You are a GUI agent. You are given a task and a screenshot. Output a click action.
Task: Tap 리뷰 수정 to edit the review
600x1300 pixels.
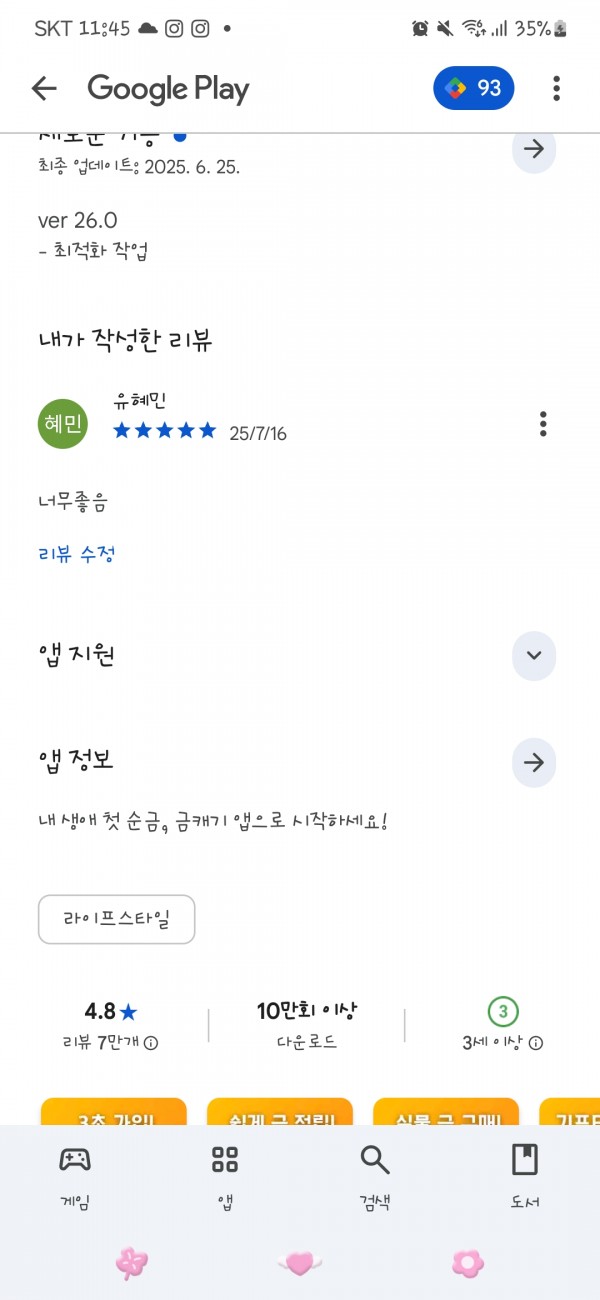(77, 553)
